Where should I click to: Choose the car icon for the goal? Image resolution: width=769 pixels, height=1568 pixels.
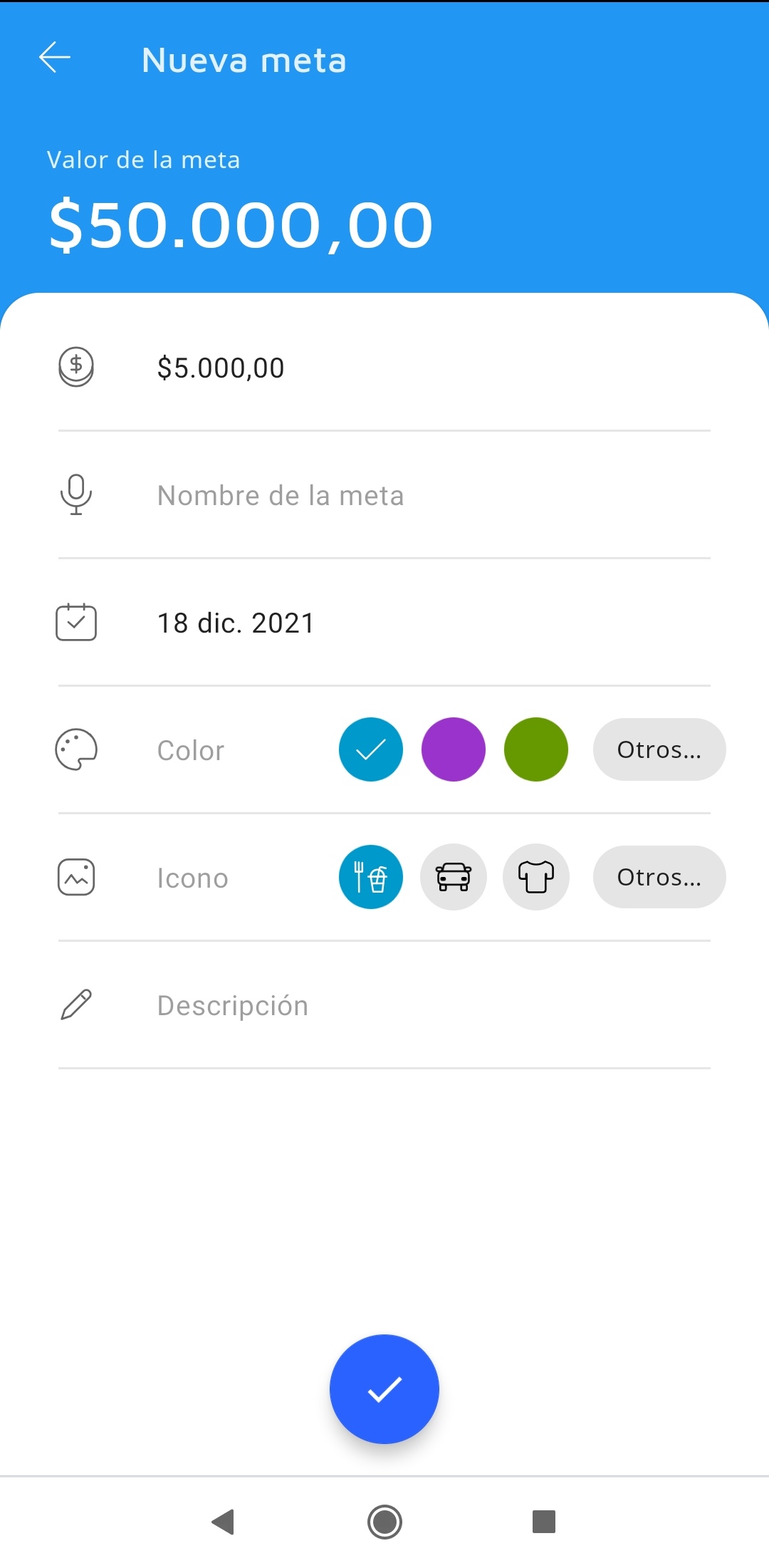coord(454,877)
